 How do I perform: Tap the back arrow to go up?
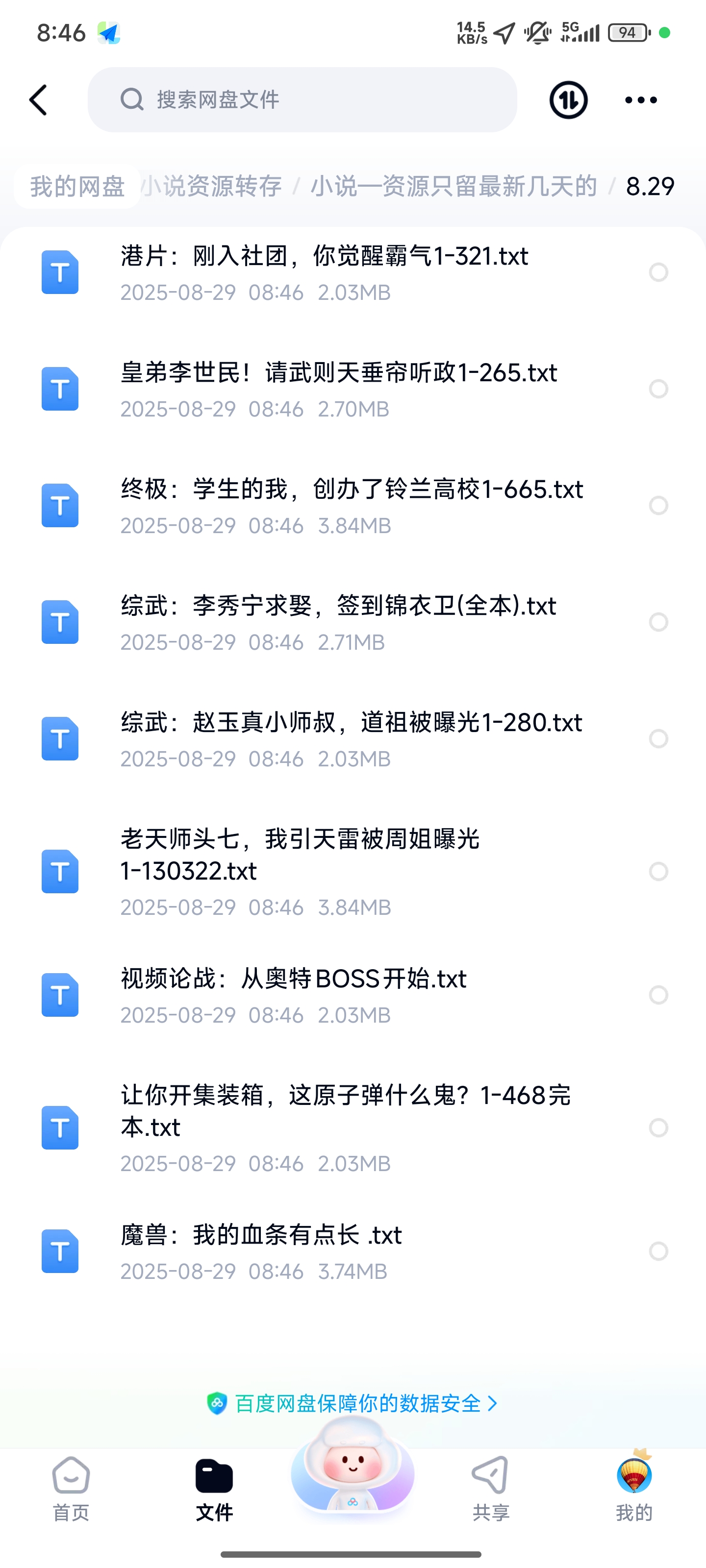(x=38, y=100)
